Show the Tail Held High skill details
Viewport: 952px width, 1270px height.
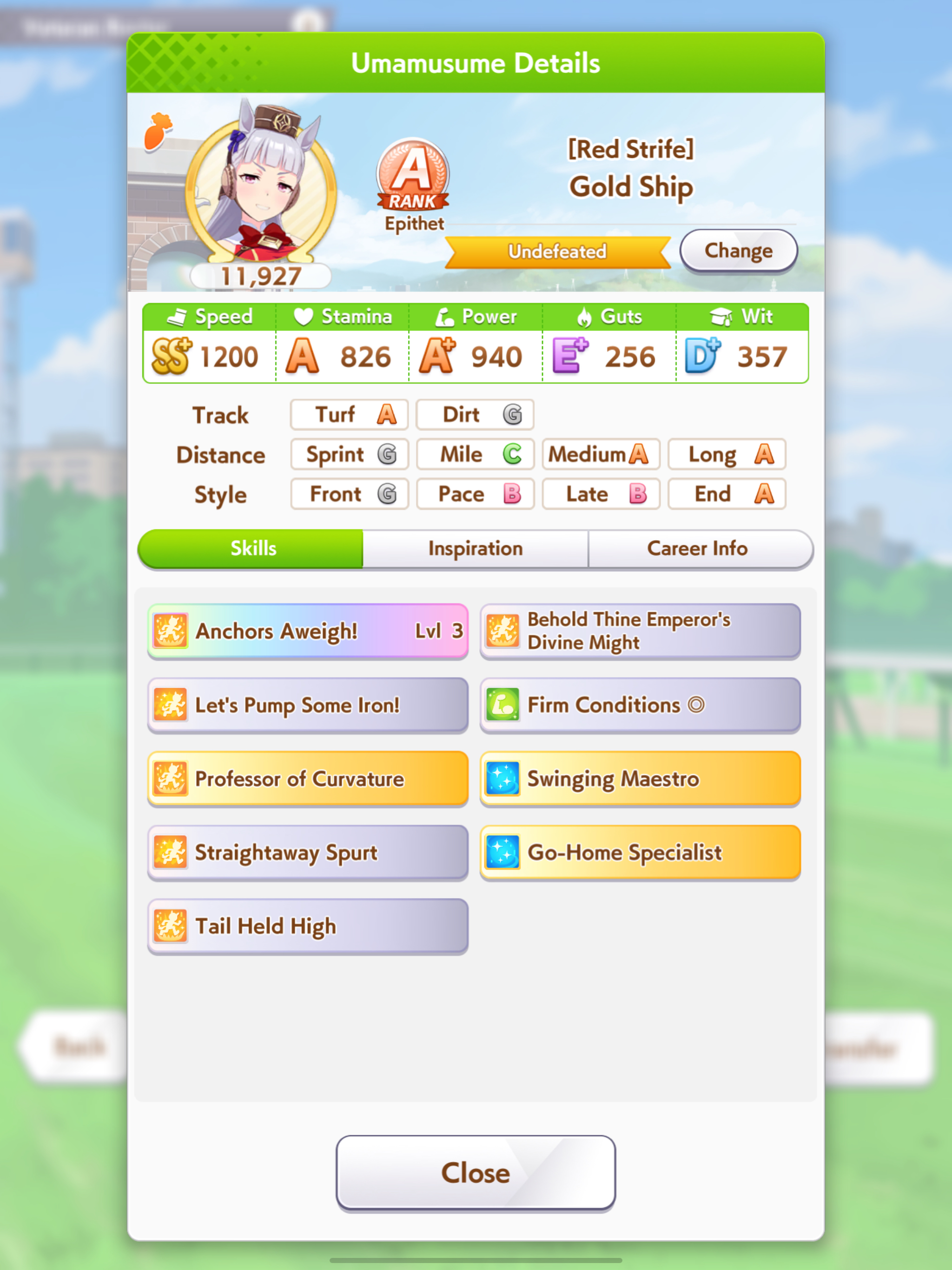pos(308,926)
